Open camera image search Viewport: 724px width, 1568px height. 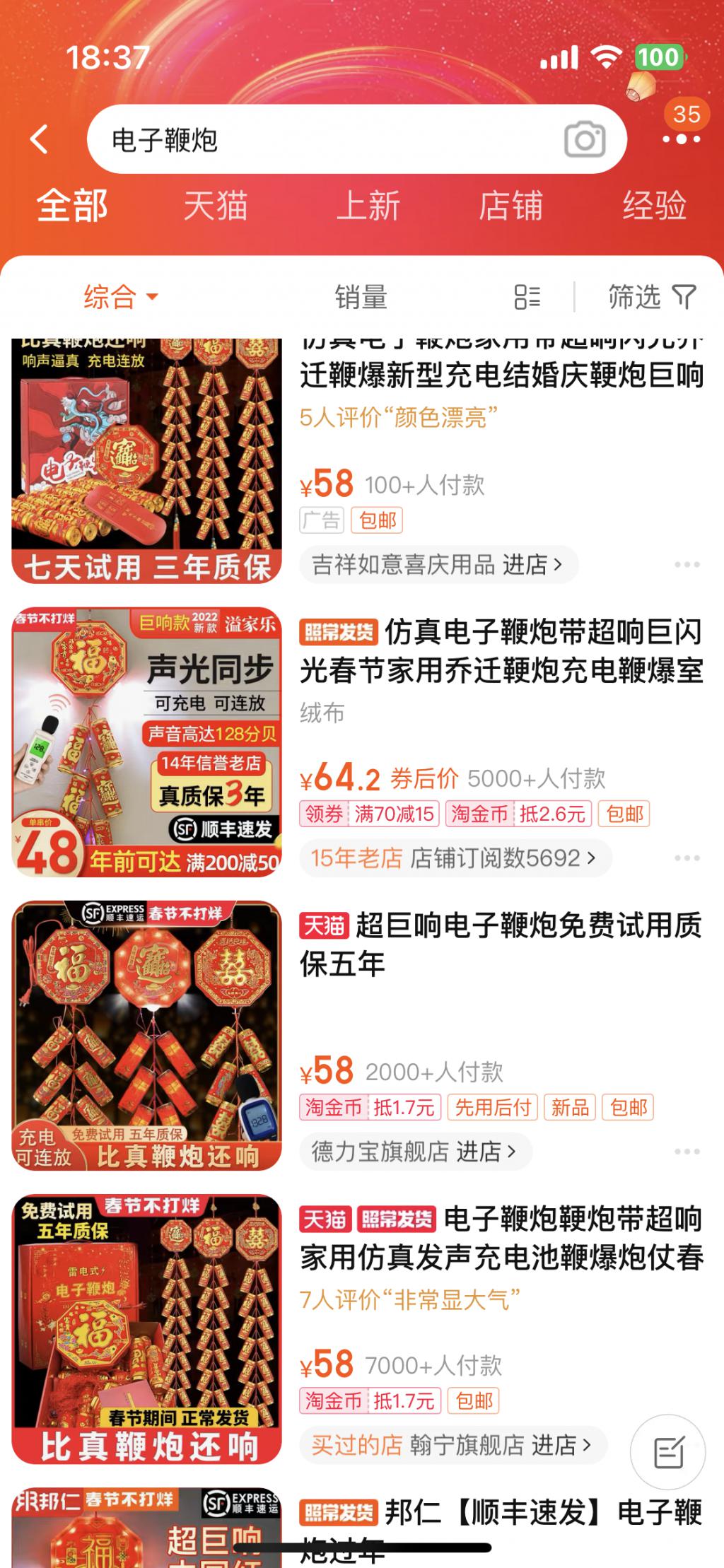[584, 139]
